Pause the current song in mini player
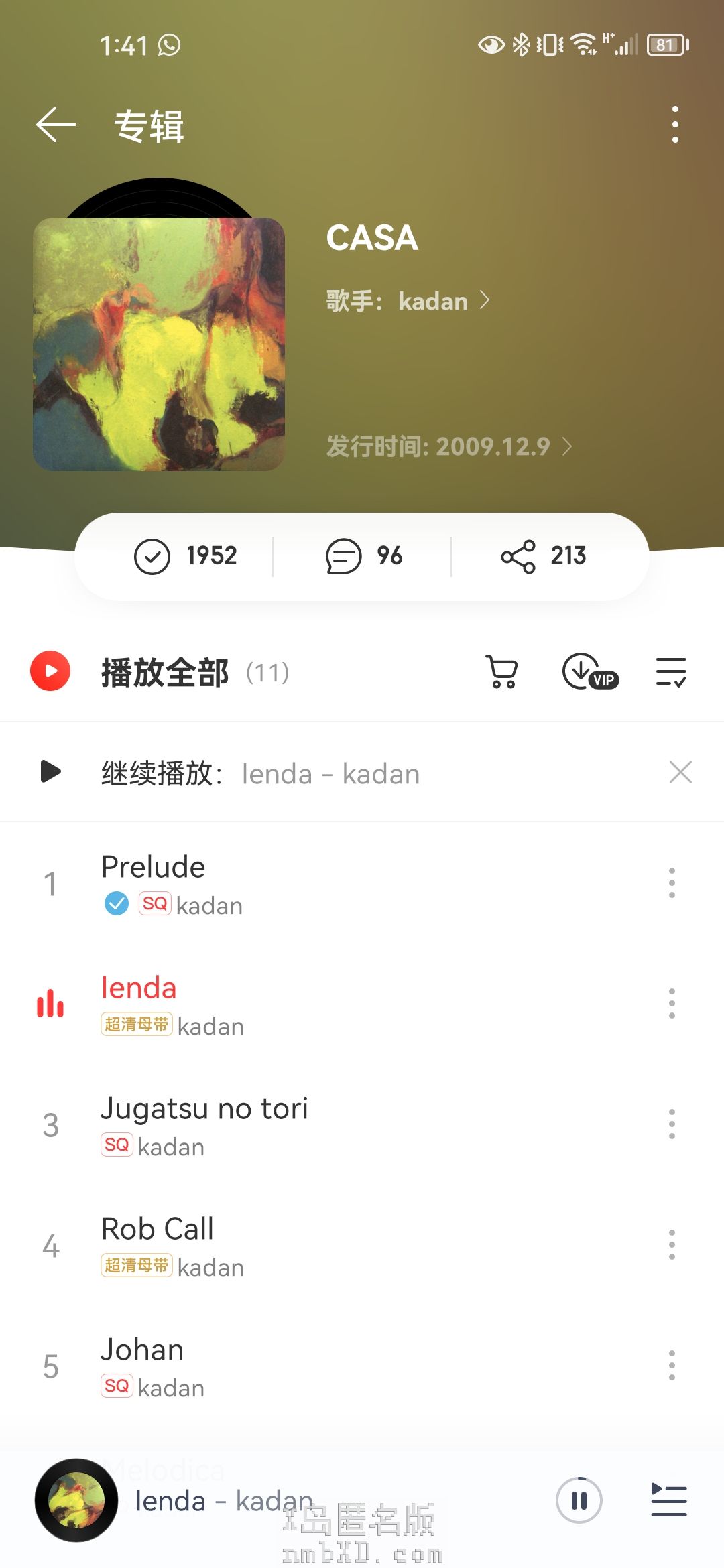 [x=579, y=1501]
